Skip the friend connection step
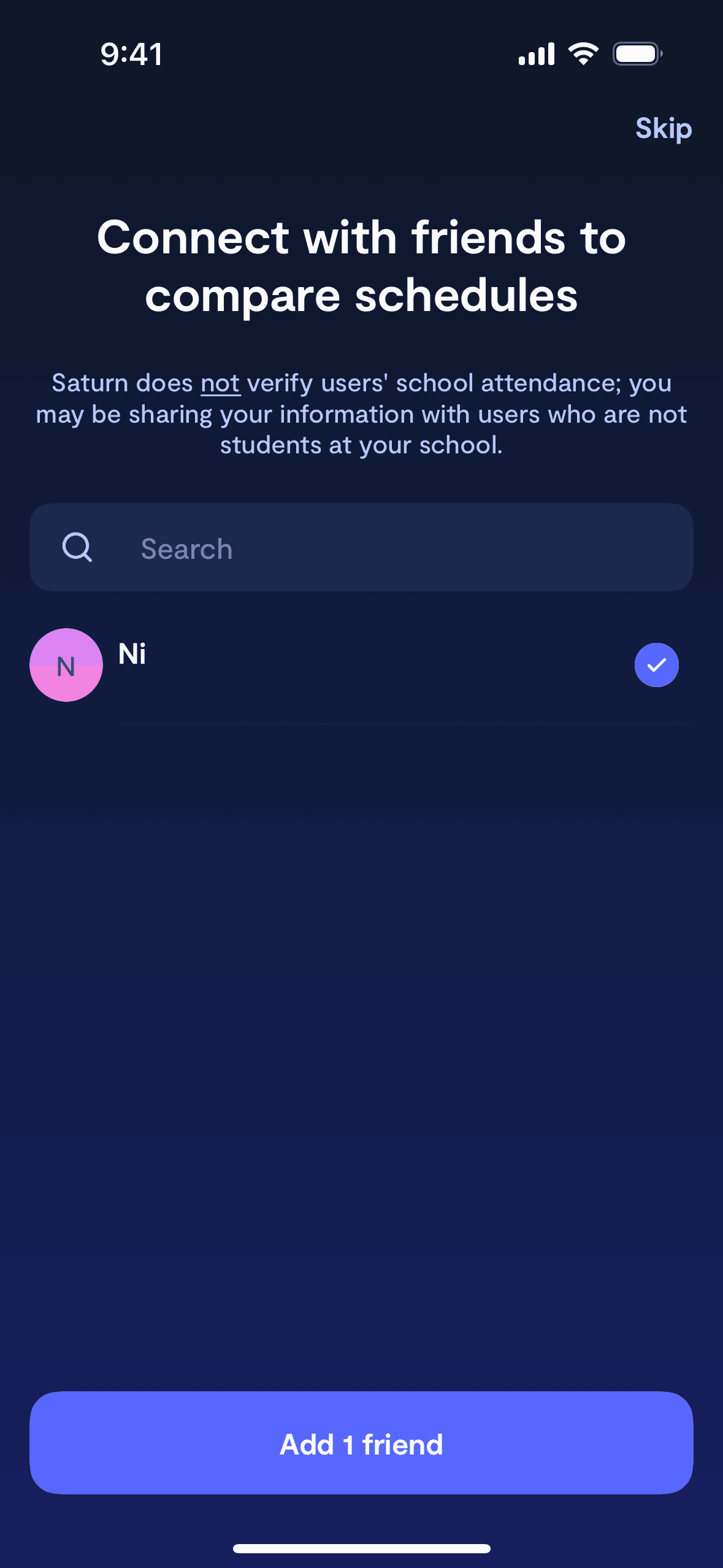Image resolution: width=723 pixels, height=1568 pixels. click(x=663, y=129)
